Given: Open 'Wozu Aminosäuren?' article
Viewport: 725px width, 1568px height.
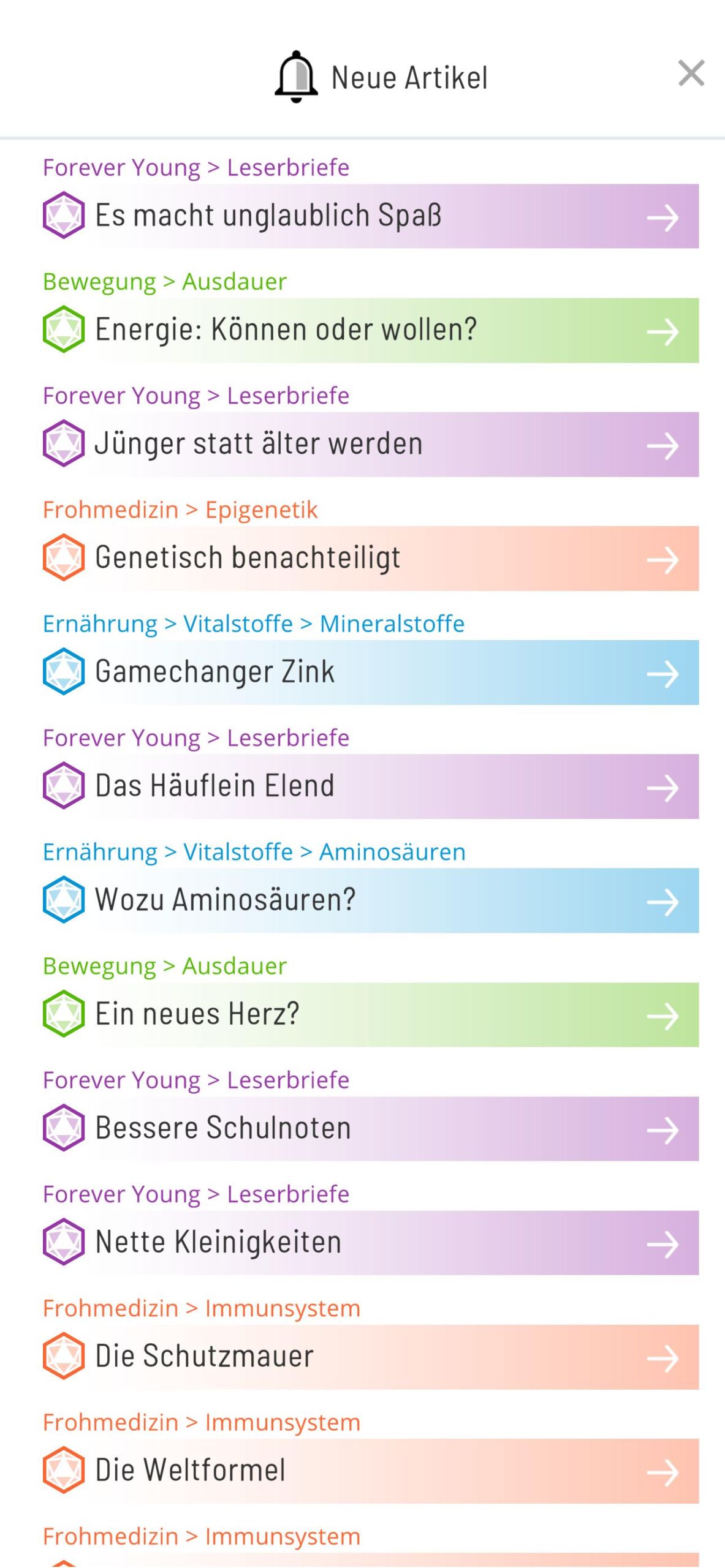Looking at the screenshot, I should point(370,900).
